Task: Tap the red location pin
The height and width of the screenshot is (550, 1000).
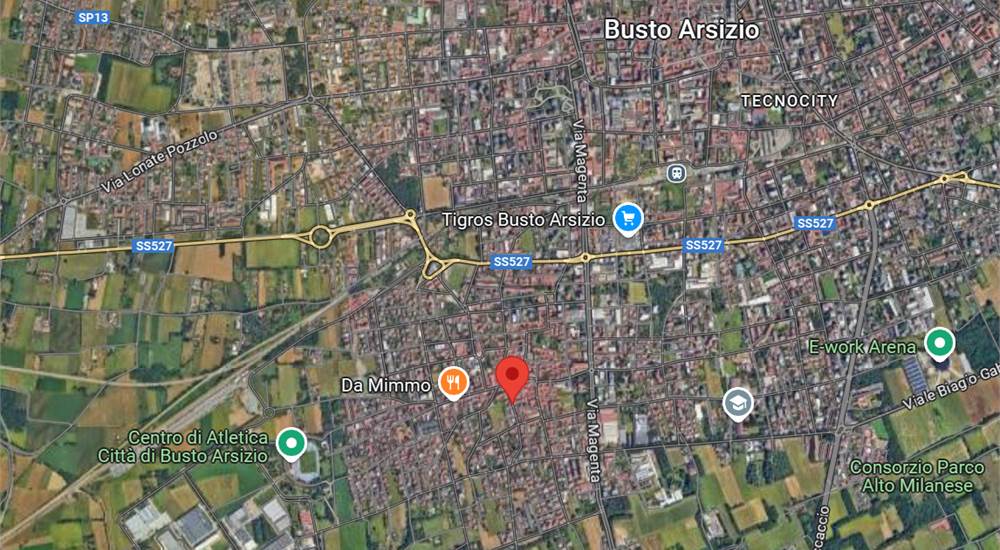Action: pos(513,377)
